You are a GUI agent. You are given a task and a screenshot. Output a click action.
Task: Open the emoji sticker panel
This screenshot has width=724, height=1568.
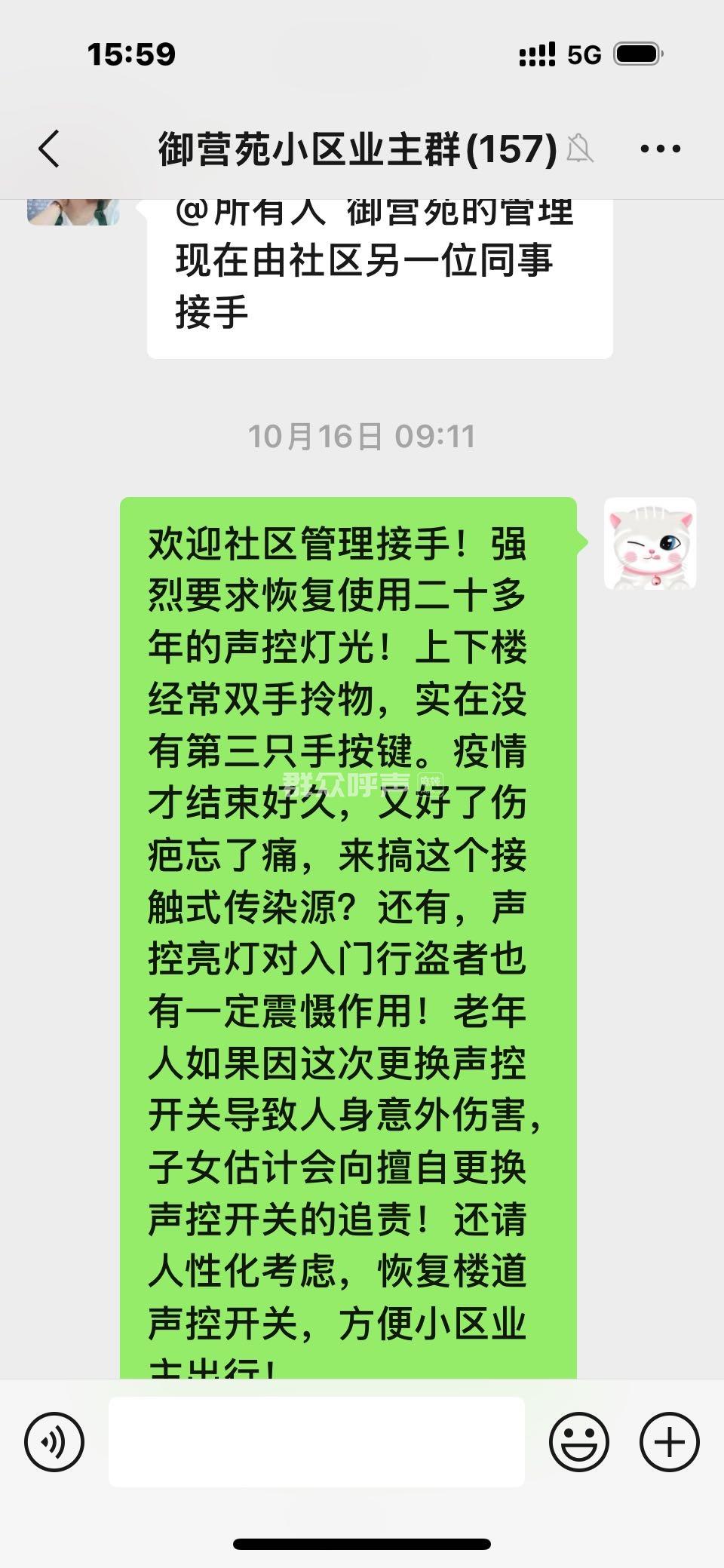[x=578, y=1442]
